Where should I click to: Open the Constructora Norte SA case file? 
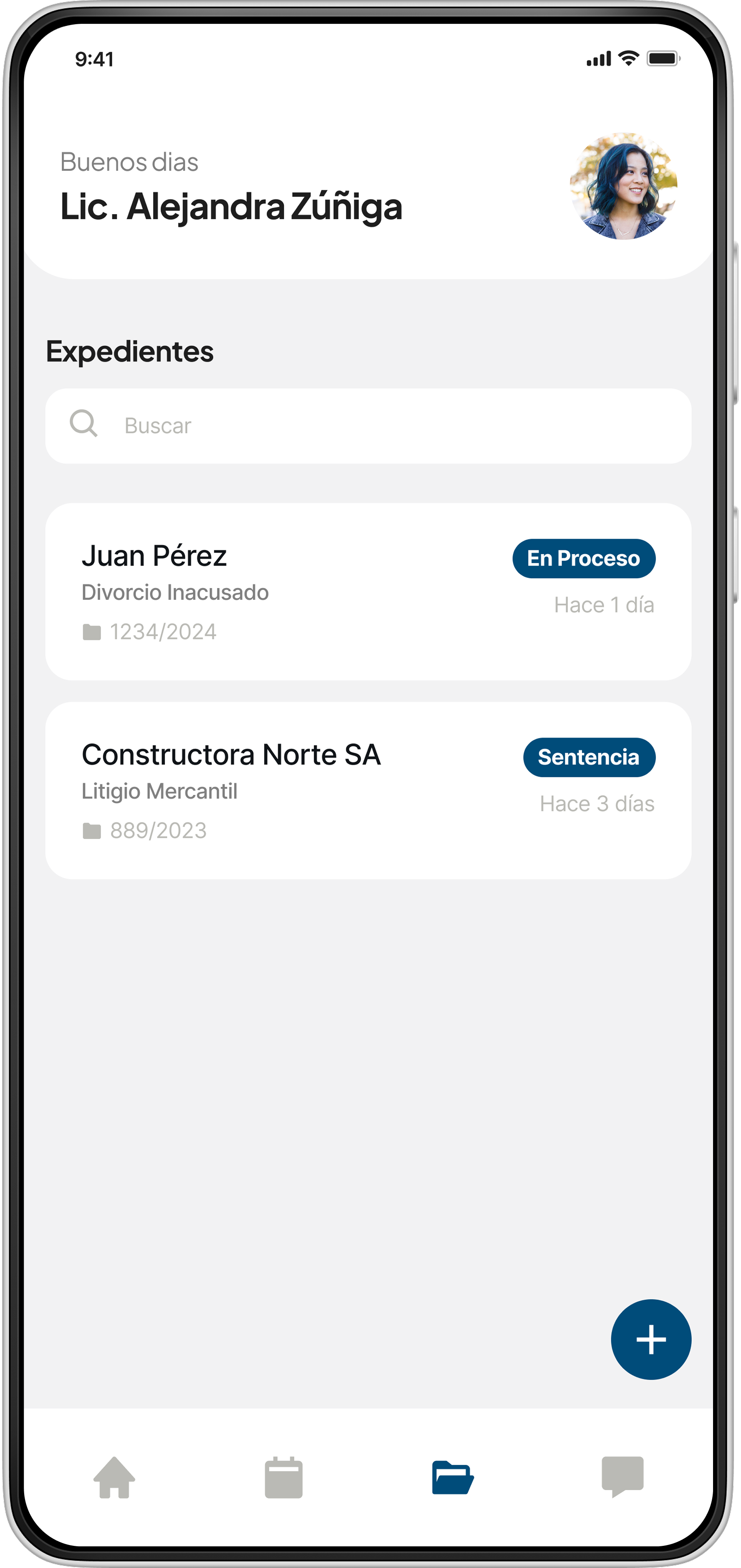point(368,789)
